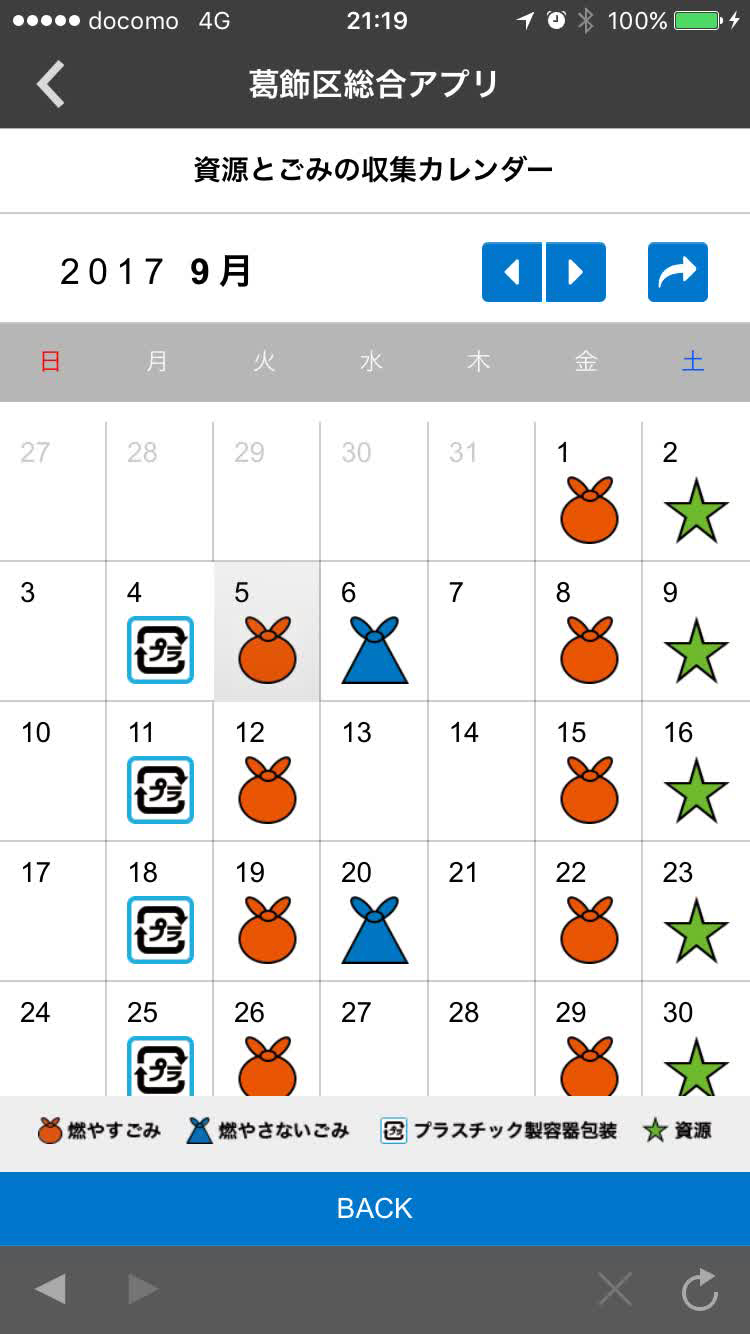Image resolution: width=750 pixels, height=1334 pixels.
Task: Advance to the next month
Action: point(576,272)
